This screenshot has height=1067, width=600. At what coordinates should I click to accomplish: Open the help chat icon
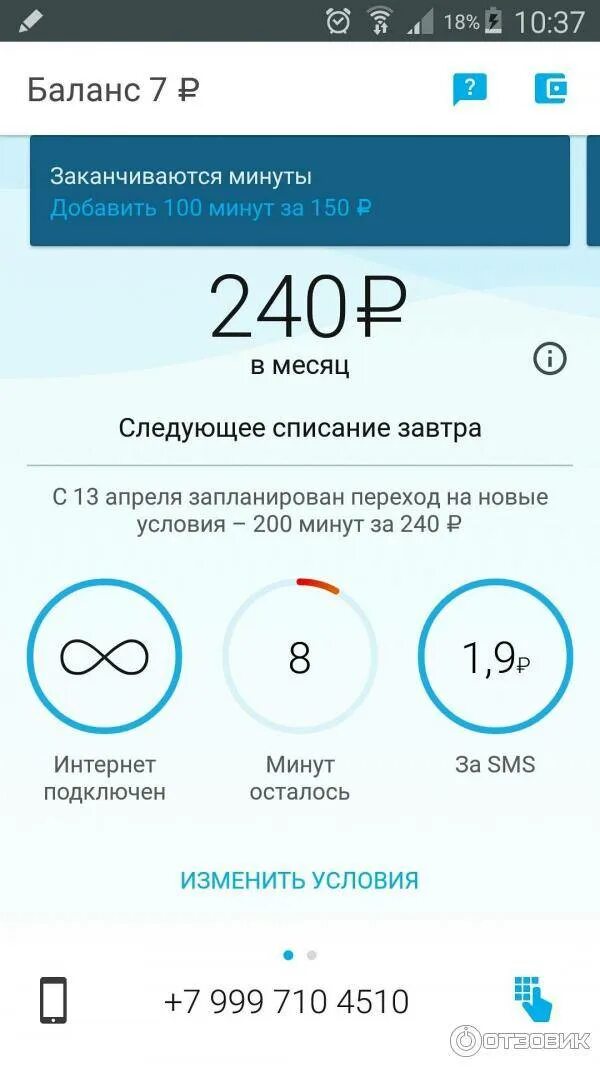469,89
